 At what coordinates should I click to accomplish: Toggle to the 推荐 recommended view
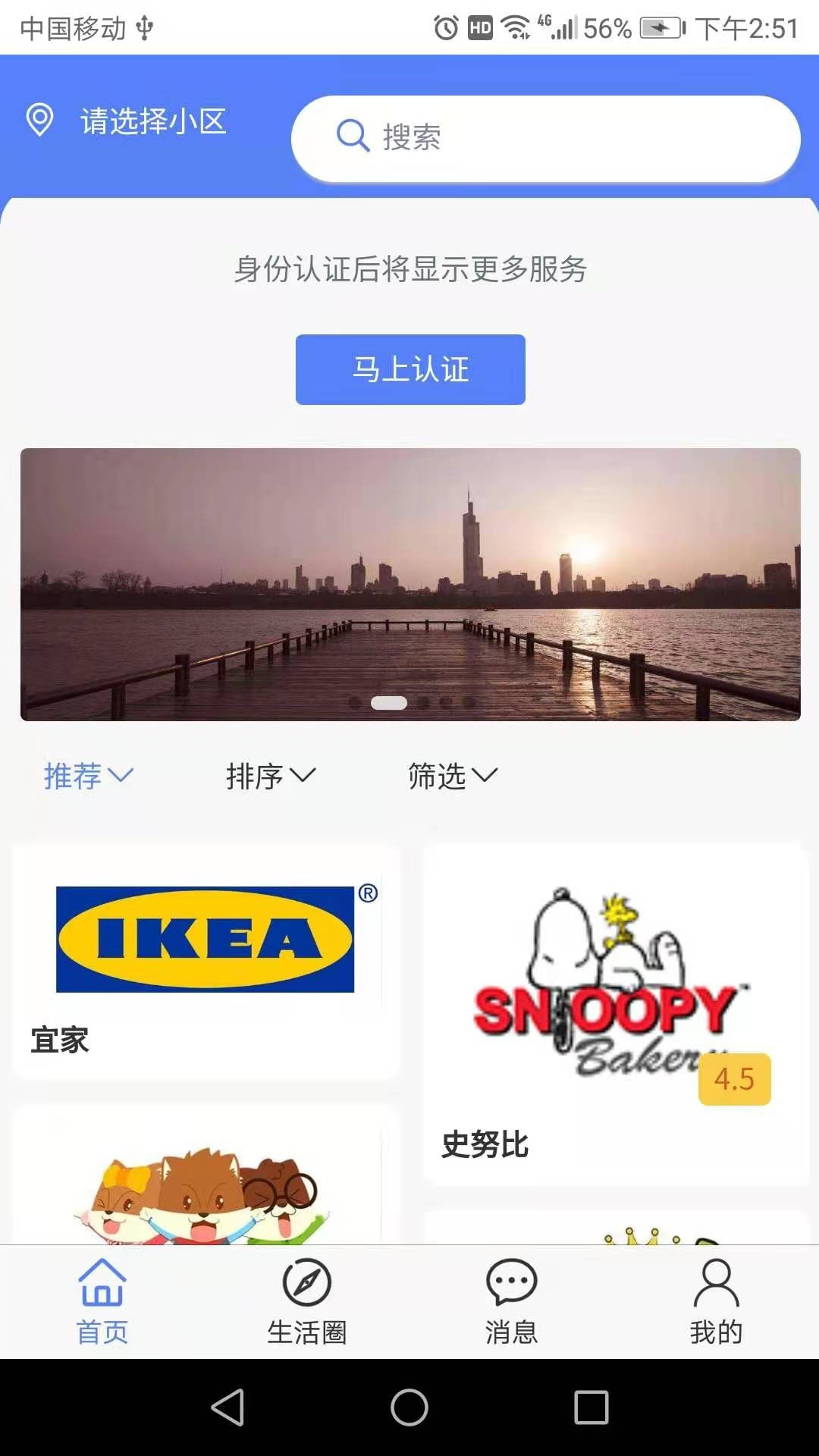(74, 775)
